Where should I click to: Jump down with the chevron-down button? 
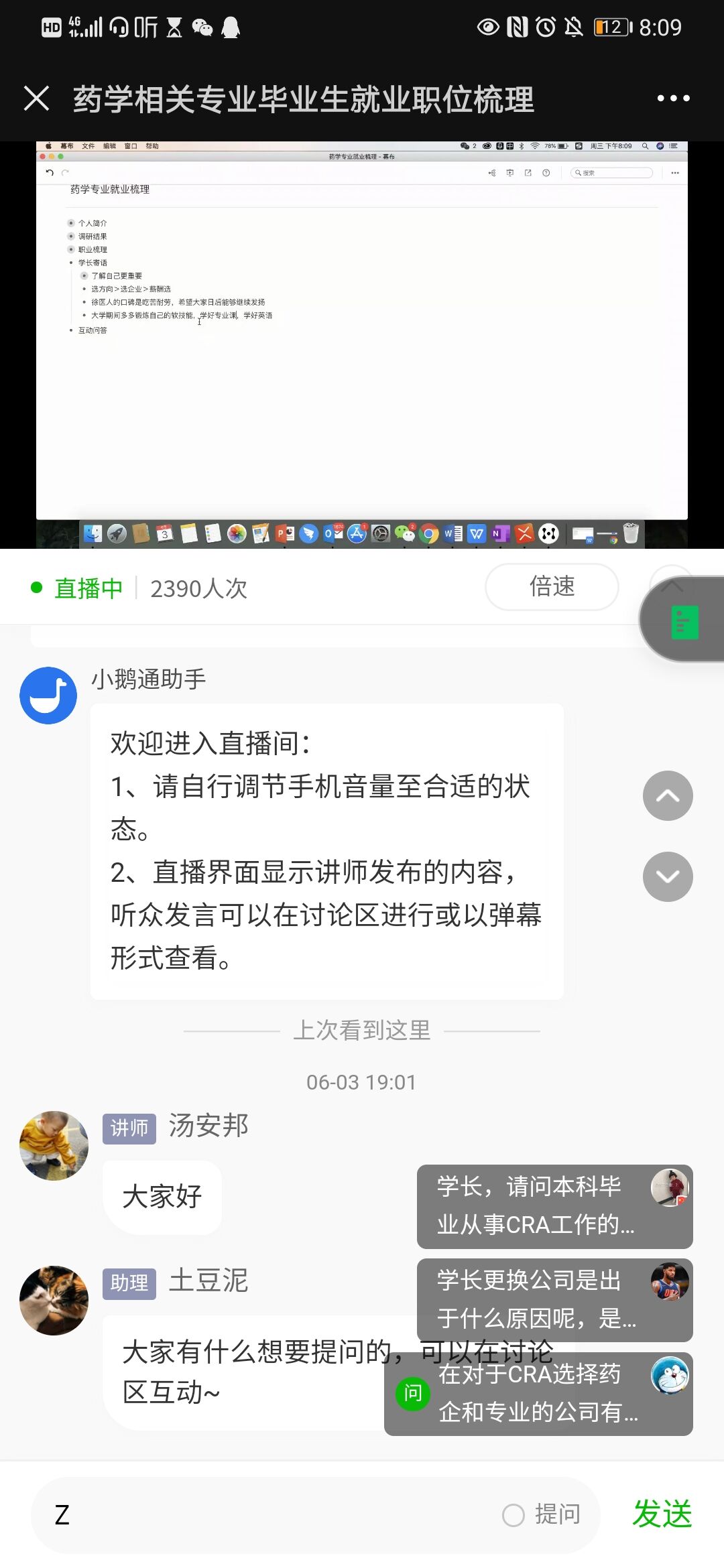(x=667, y=876)
